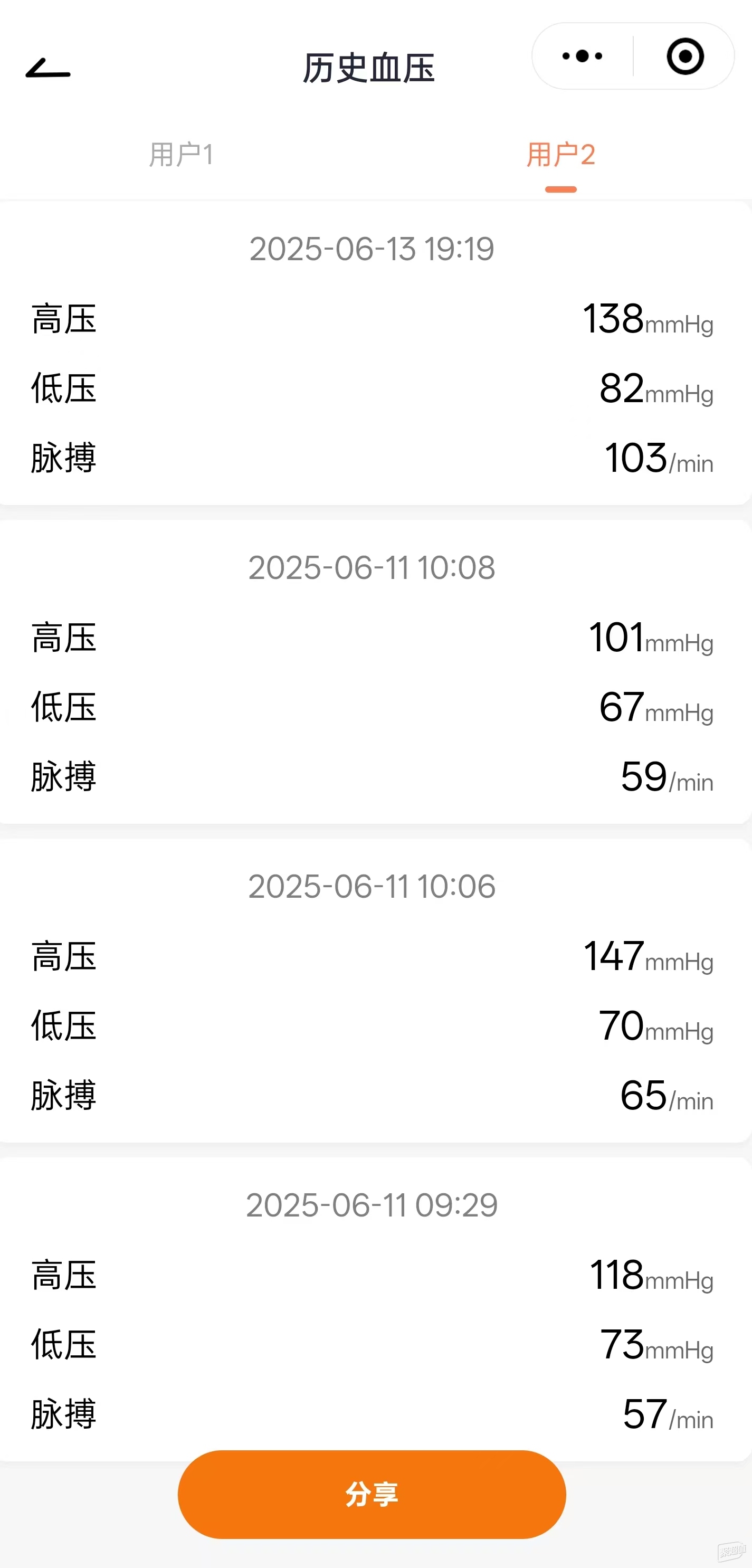Go back using the arrow icon

click(x=48, y=68)
